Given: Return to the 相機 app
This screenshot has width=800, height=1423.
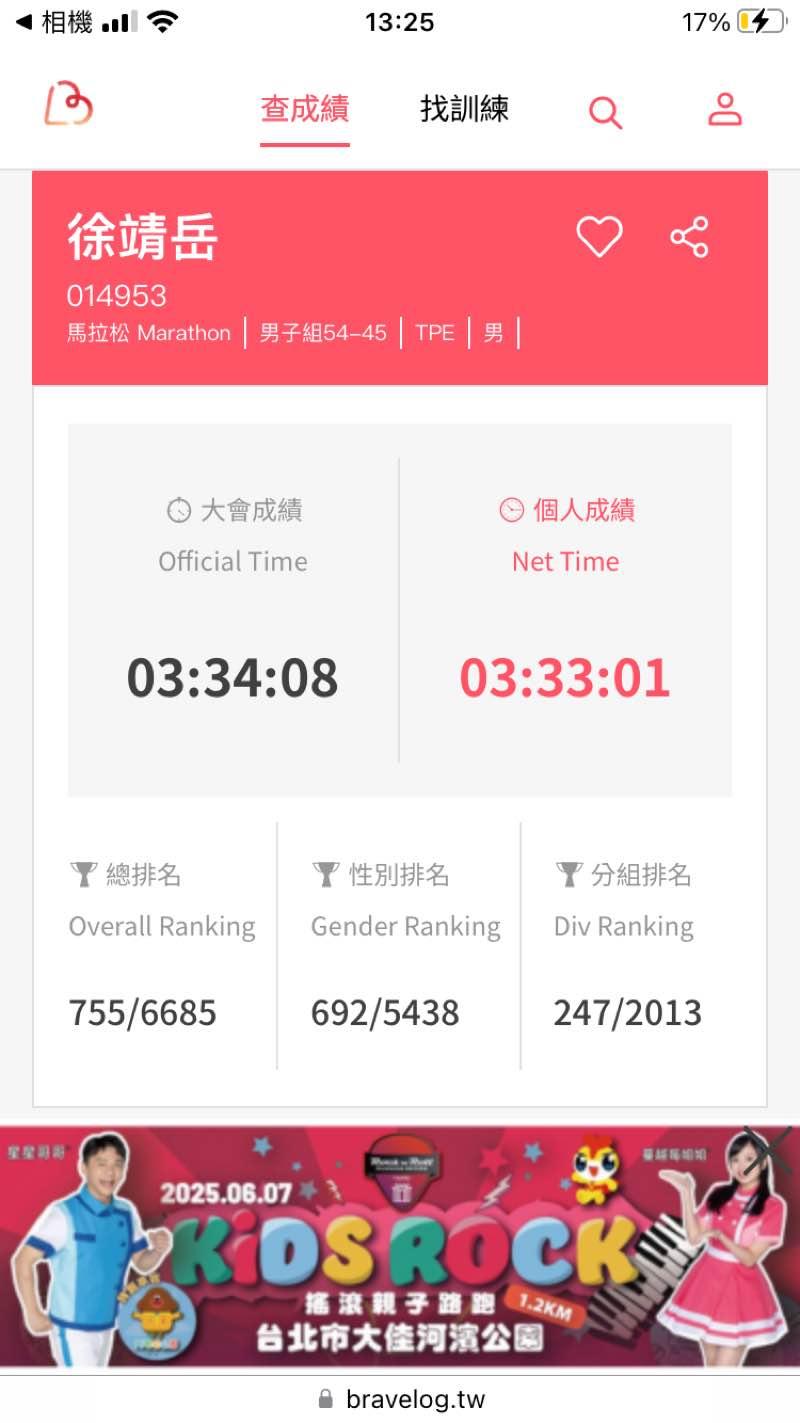Looking at the screenshot, I should tap(55, 22).
